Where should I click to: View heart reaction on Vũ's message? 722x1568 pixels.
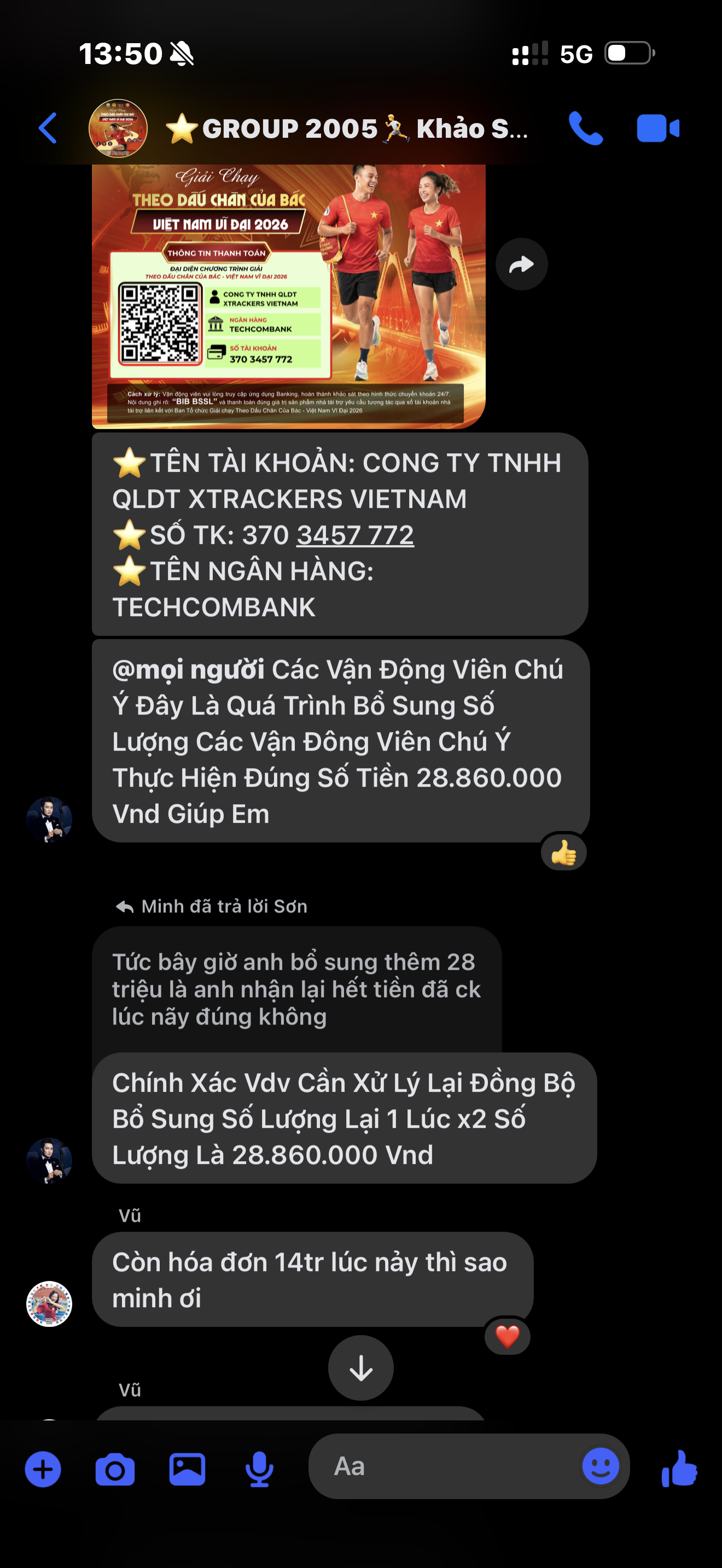507,1337
